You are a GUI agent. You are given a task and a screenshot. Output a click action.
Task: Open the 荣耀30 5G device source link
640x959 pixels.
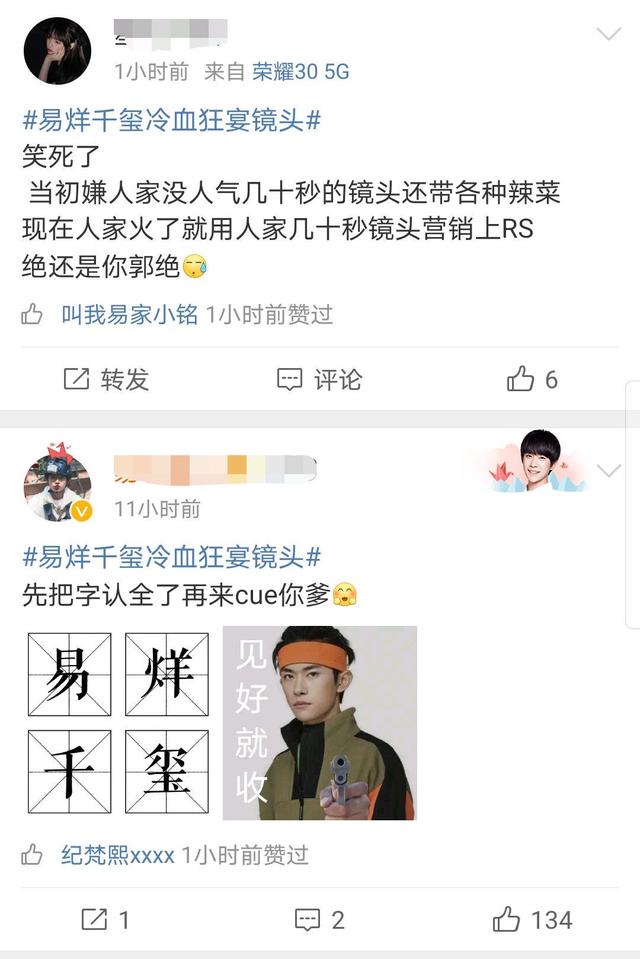pos(300,72)
